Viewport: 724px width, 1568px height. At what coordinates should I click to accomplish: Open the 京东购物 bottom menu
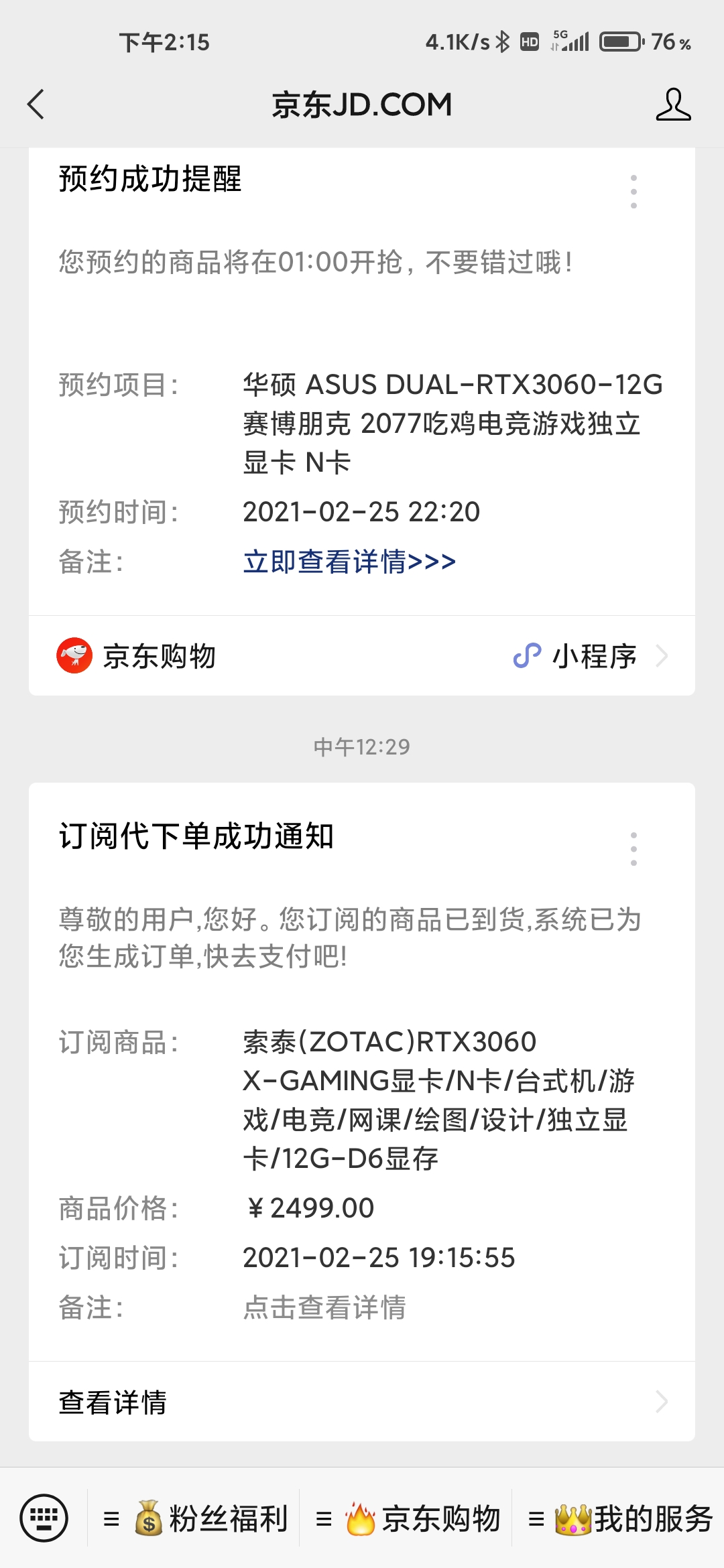click(407, 1518)
